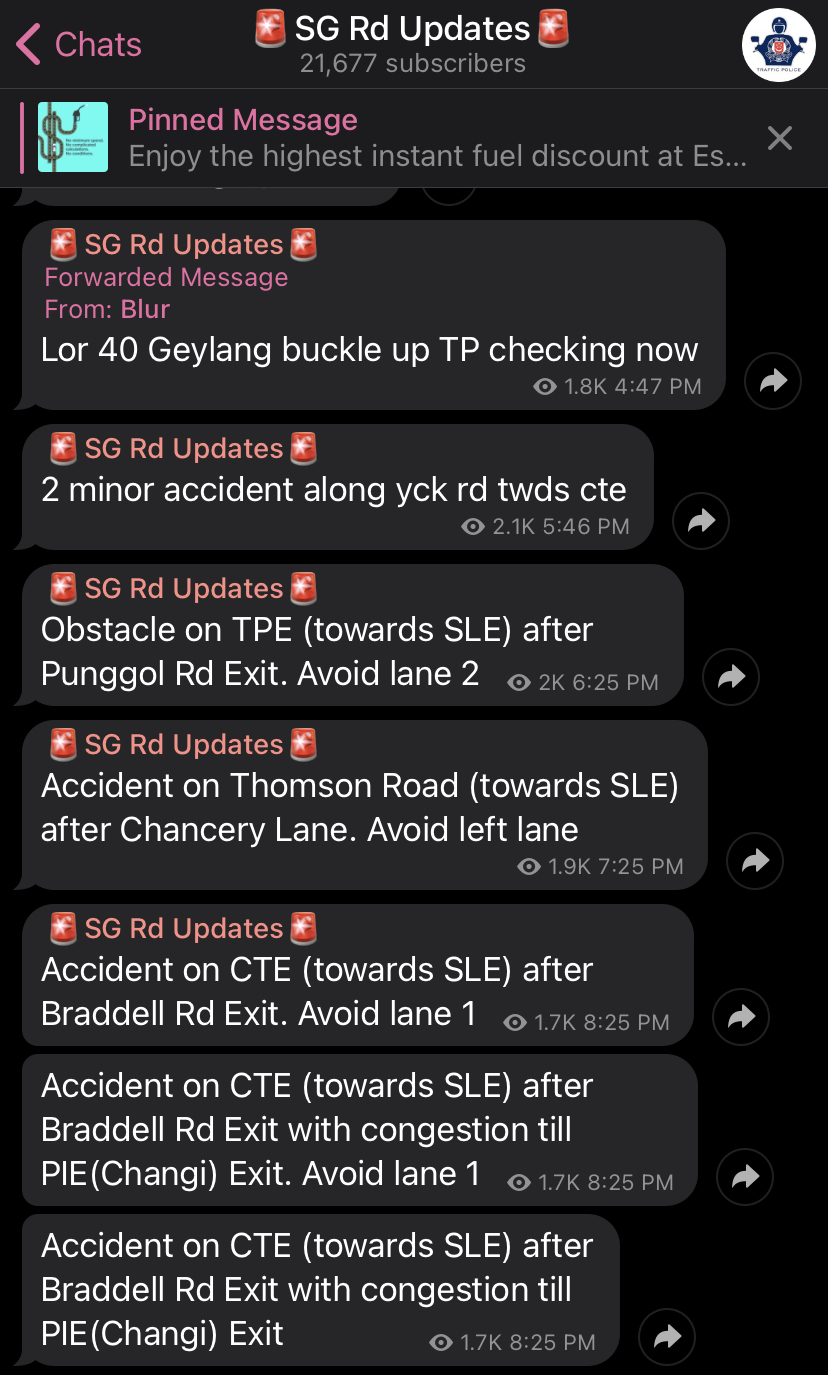Open the channel profile picture

[780, 45]
